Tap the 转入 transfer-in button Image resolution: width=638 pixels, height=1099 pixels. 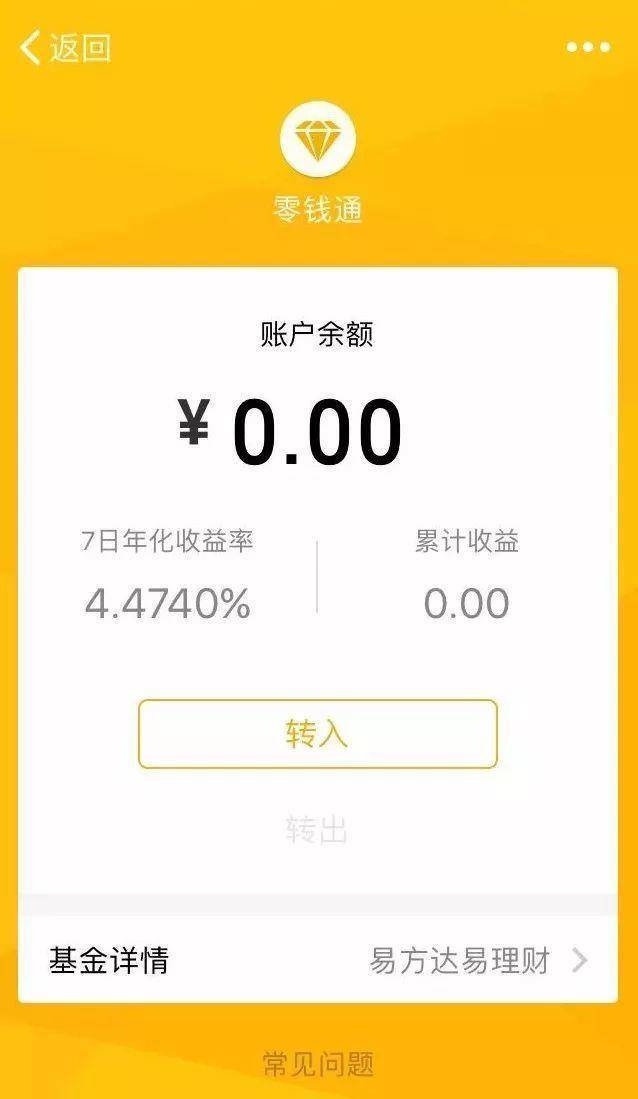coord(317,734)
